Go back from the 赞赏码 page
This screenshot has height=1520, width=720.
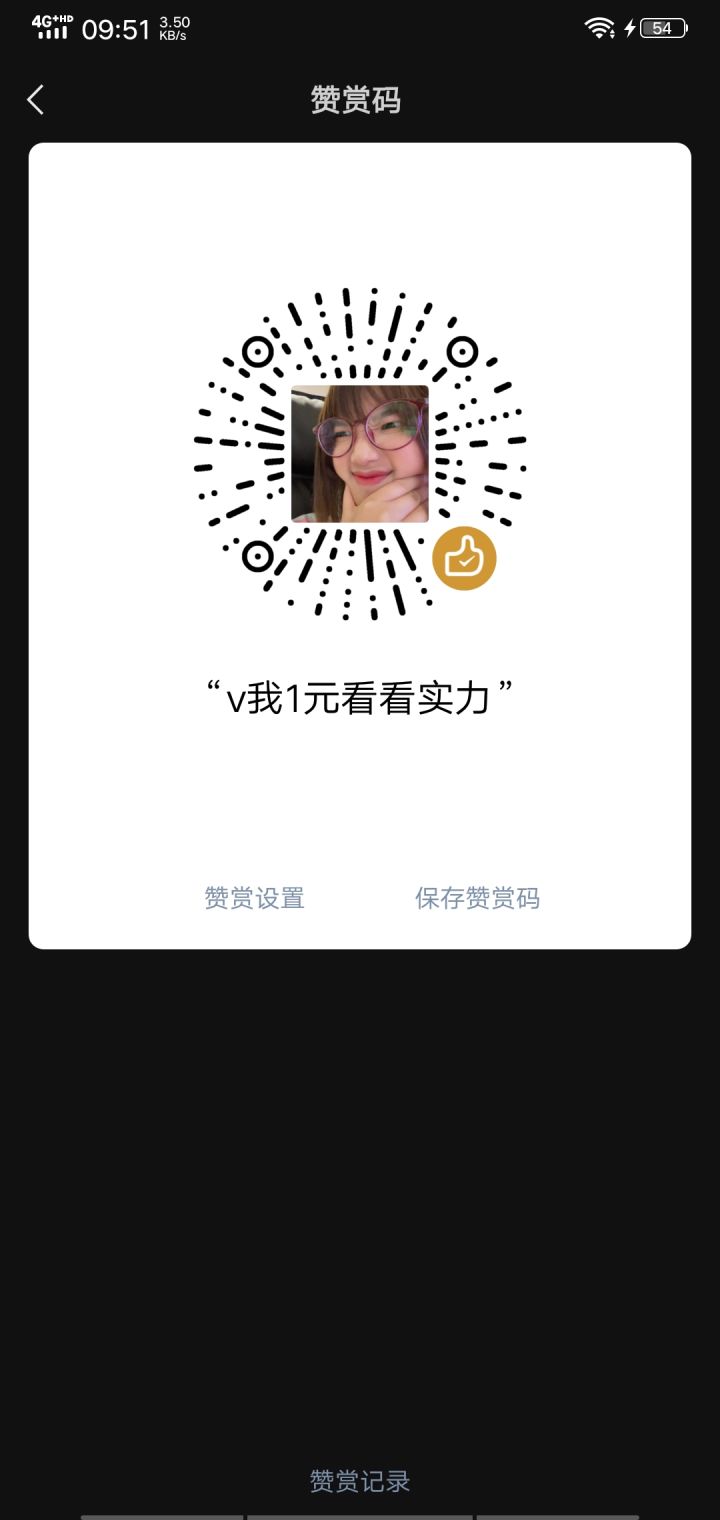click(x=36, y=100)
